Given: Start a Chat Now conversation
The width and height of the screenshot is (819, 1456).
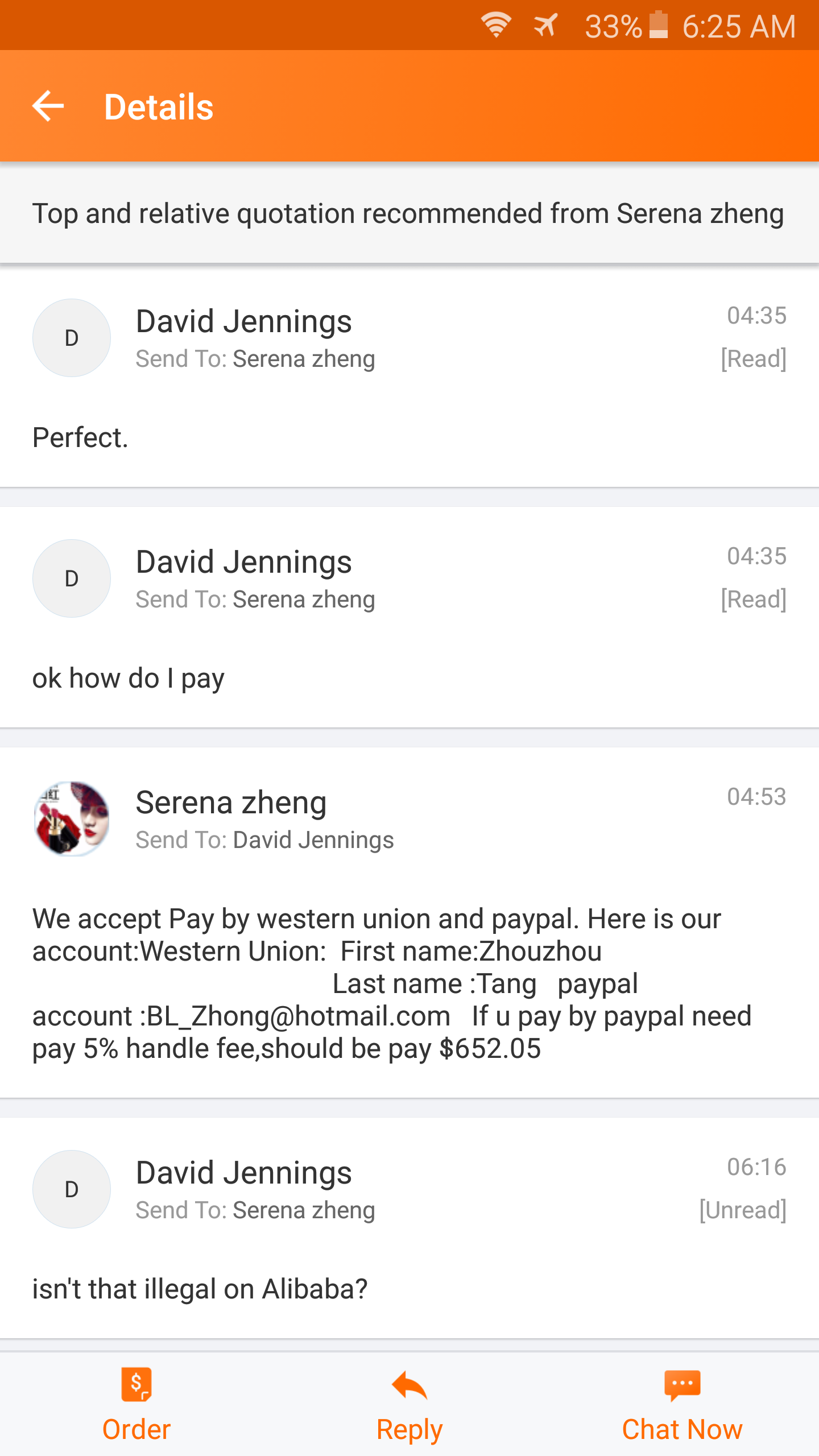Looking at the screenshot, I should coord(682,1404).
